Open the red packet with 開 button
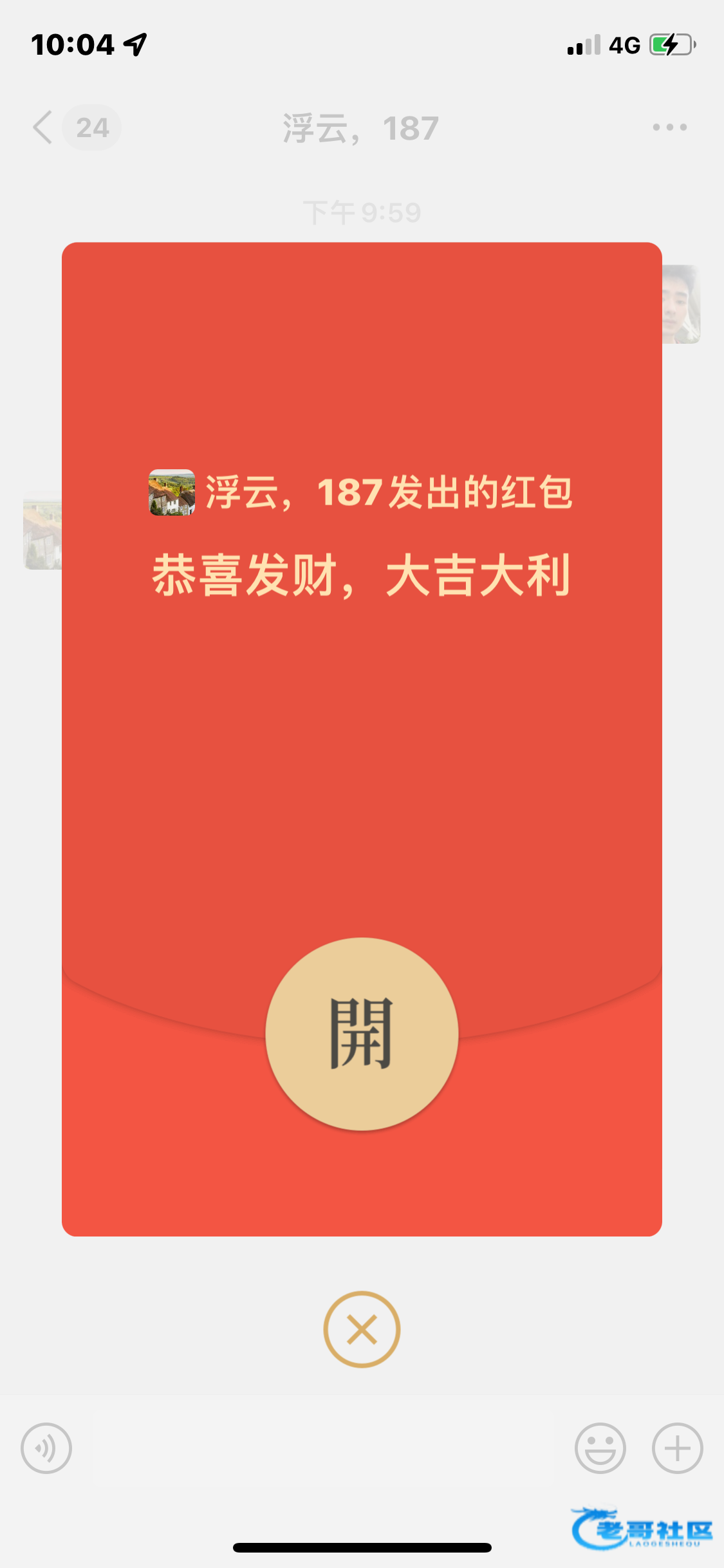 click(x=362, y=1034)
